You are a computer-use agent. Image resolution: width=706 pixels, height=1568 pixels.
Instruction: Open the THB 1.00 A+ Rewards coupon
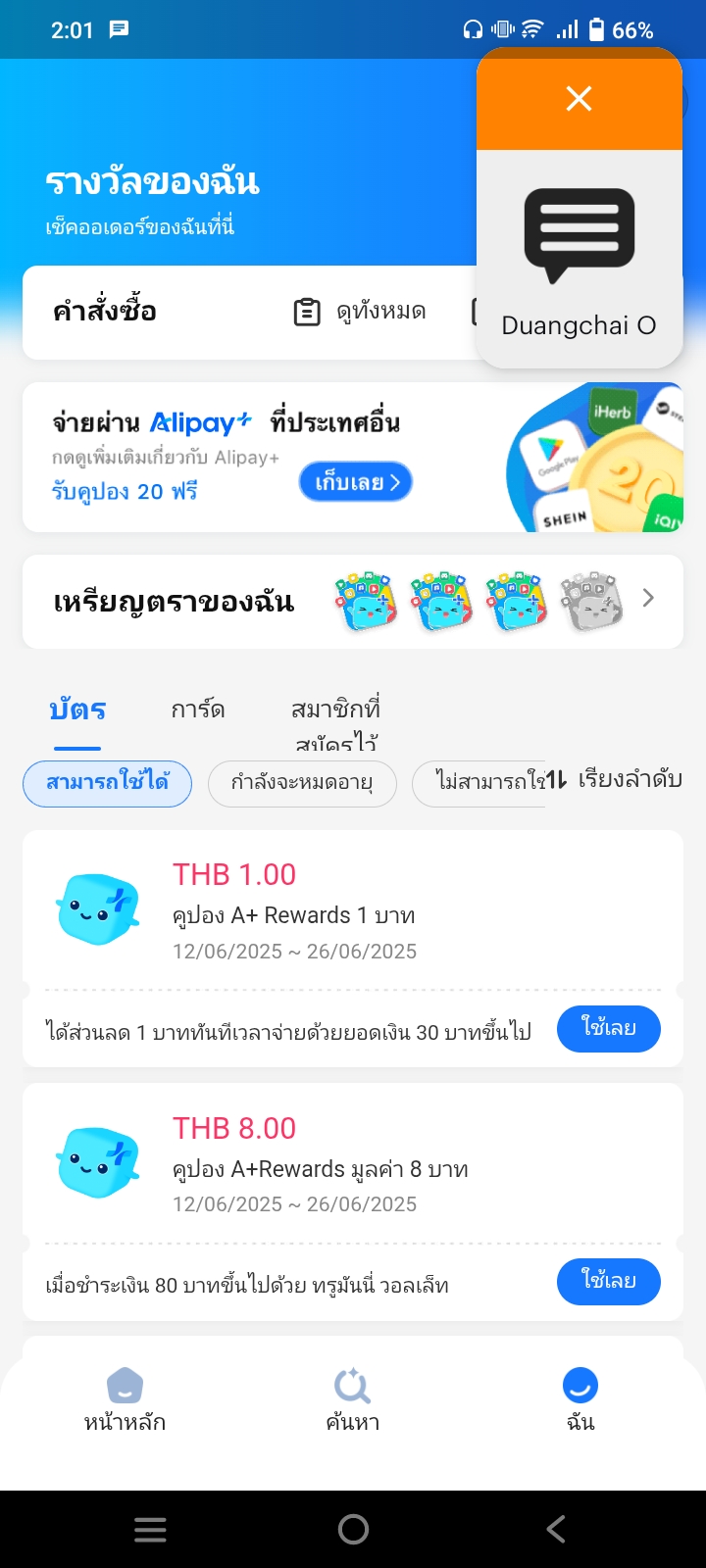pos(294,911)
